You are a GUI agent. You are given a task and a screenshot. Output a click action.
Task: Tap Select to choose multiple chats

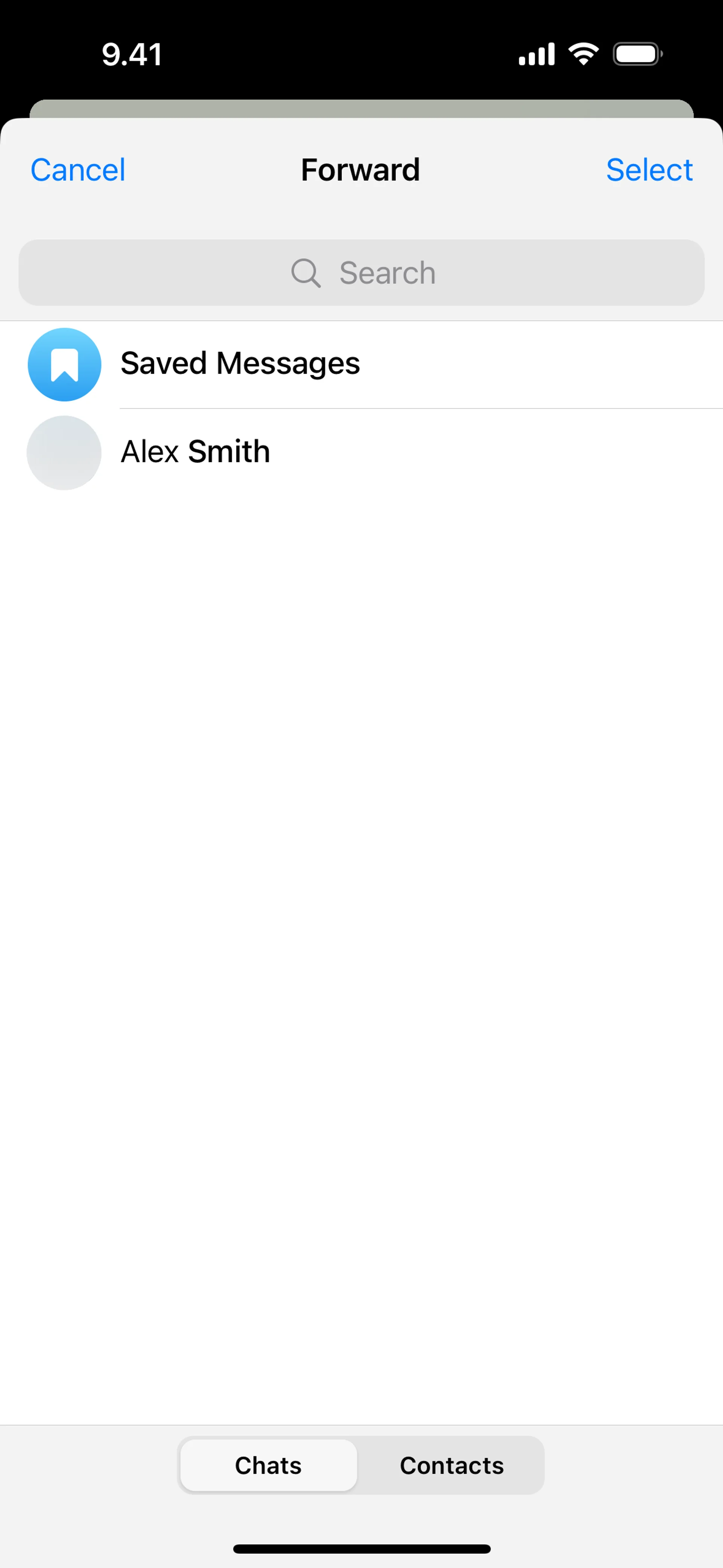(649, 170)
